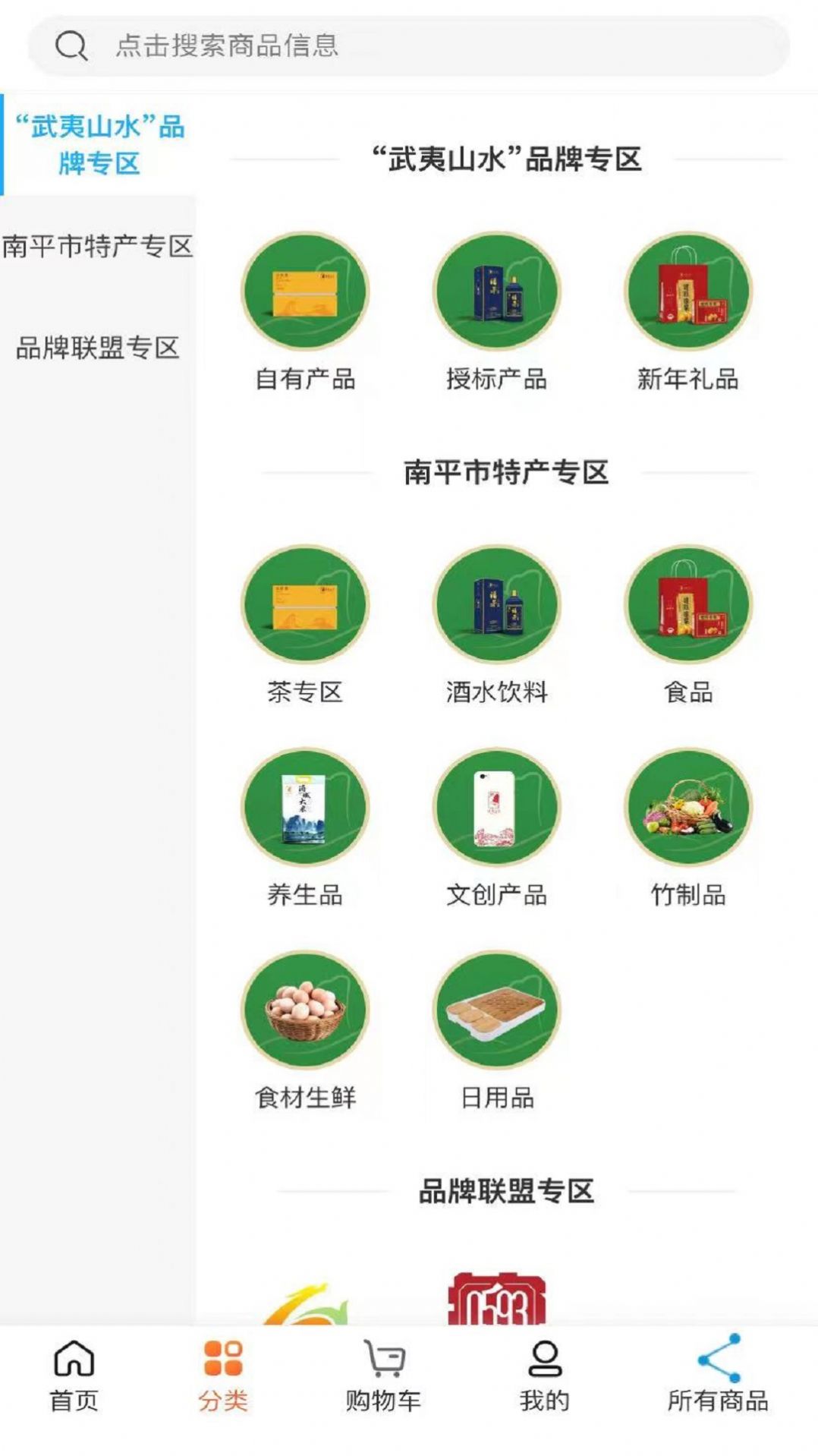Open the 购物车 shopping cart

[383, 1376]
